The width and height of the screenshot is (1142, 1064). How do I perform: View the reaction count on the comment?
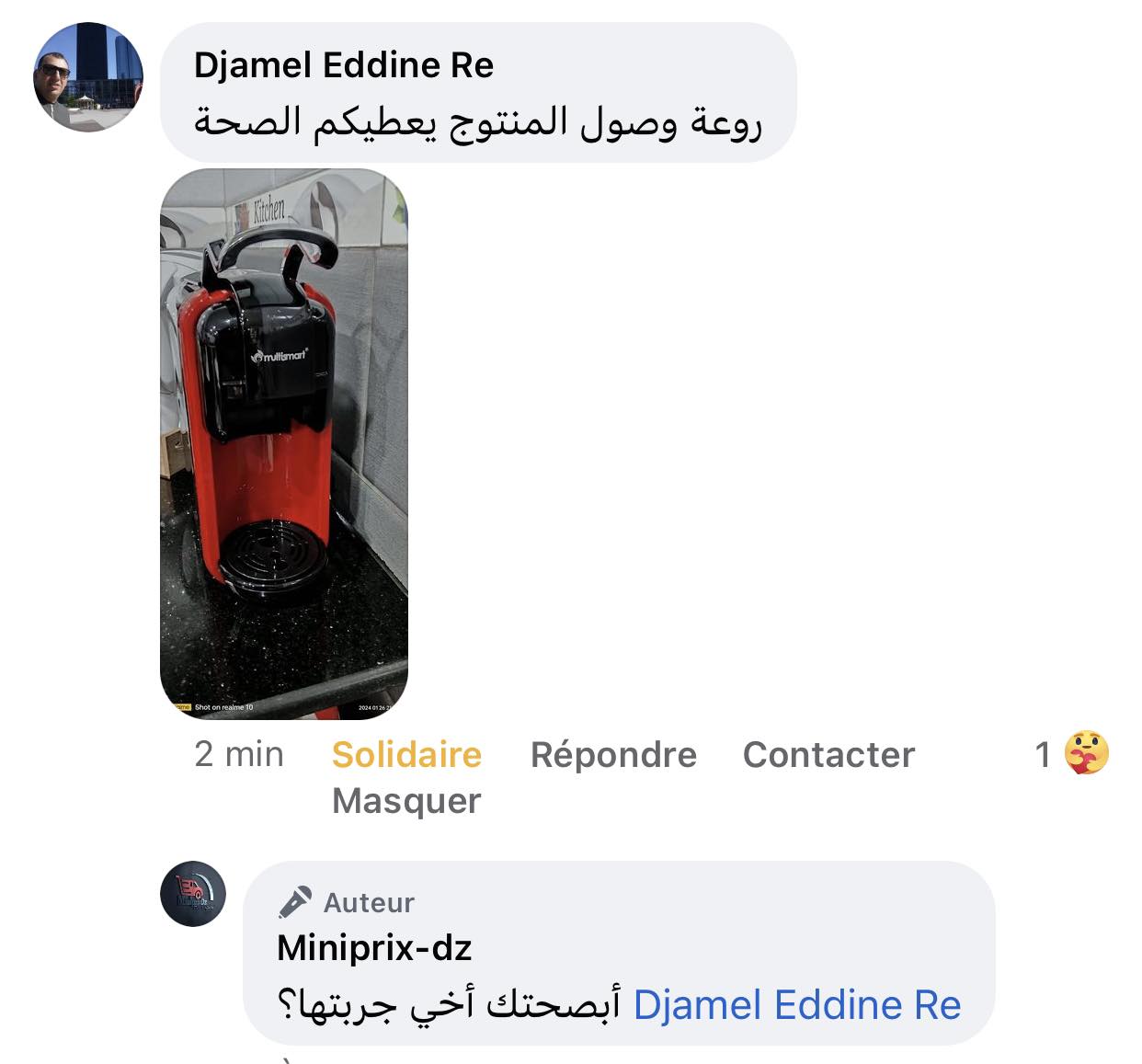(x=1072, y=754)
